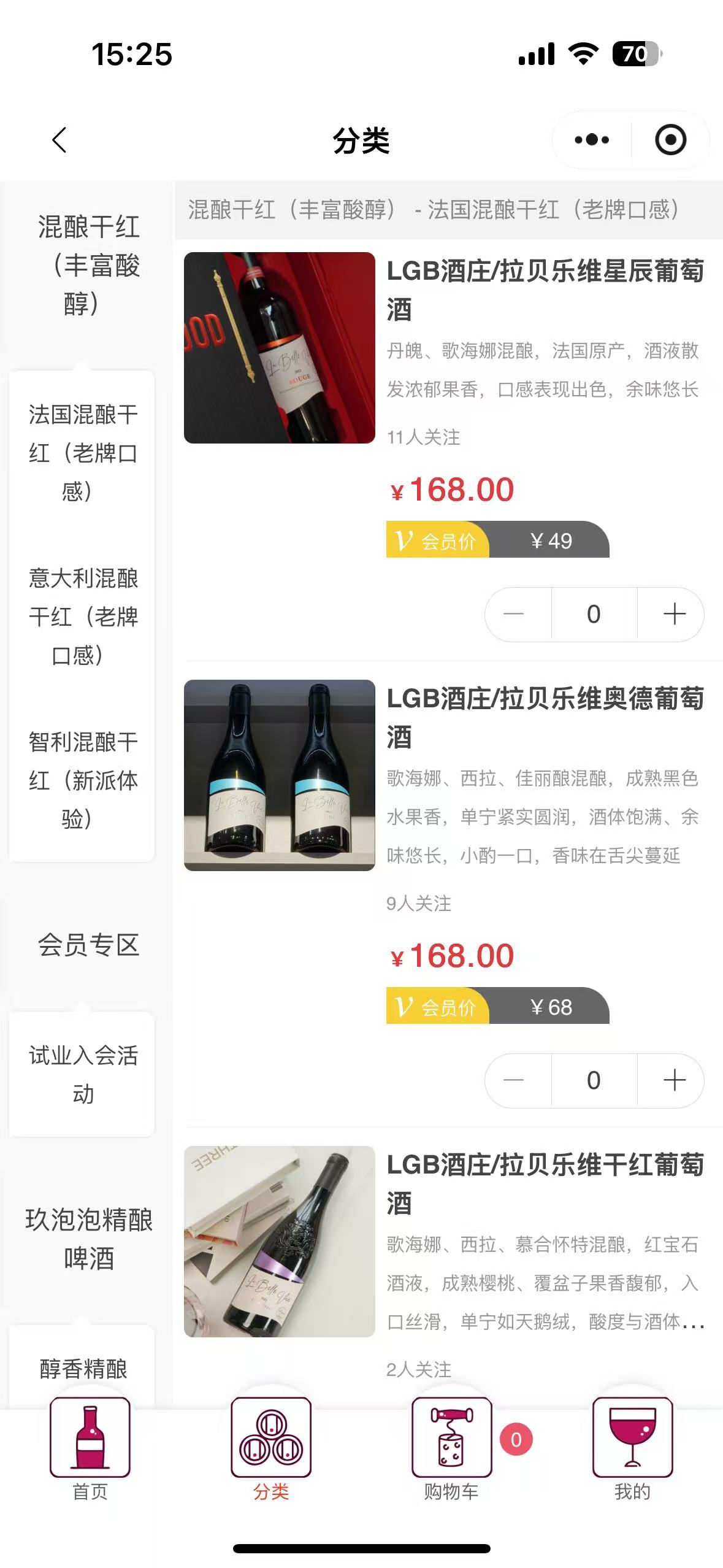Open the mini program more-options menu
723x1568 pixels.
click(592, 140)
